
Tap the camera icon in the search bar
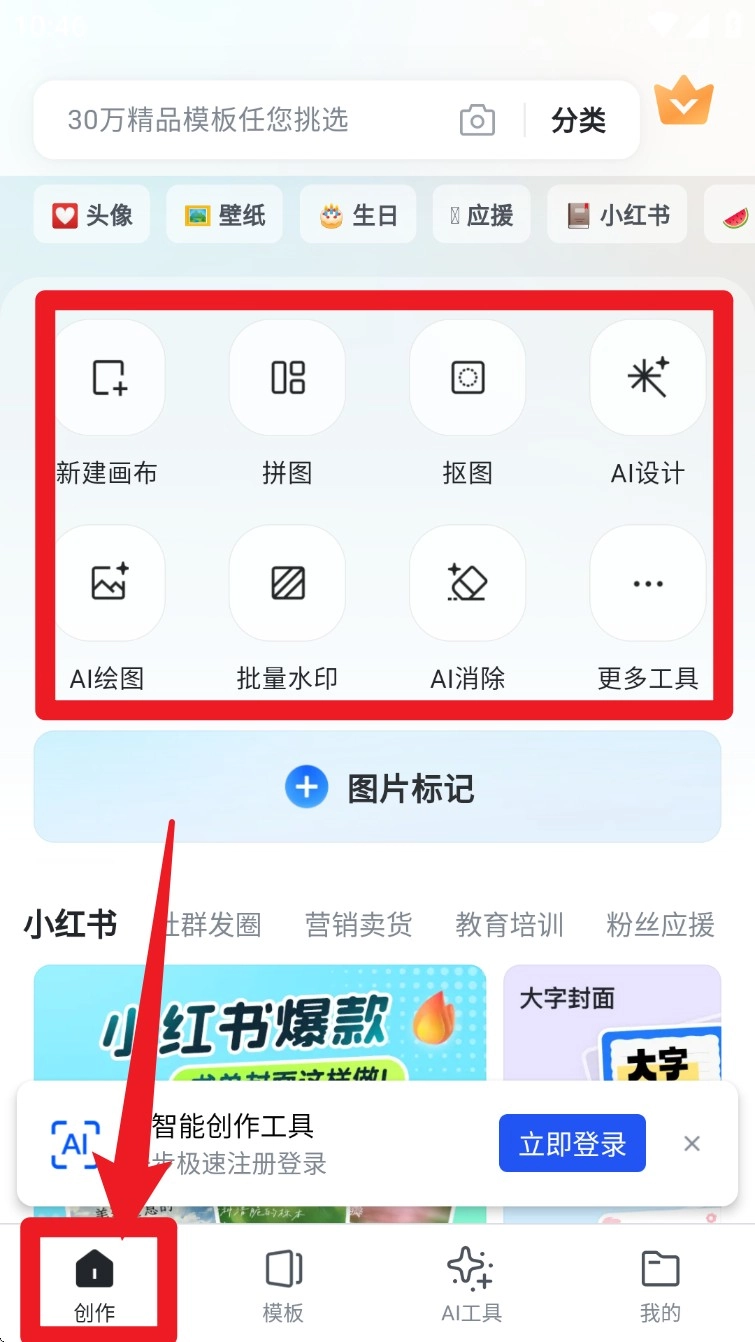click(x=476, y=119)
